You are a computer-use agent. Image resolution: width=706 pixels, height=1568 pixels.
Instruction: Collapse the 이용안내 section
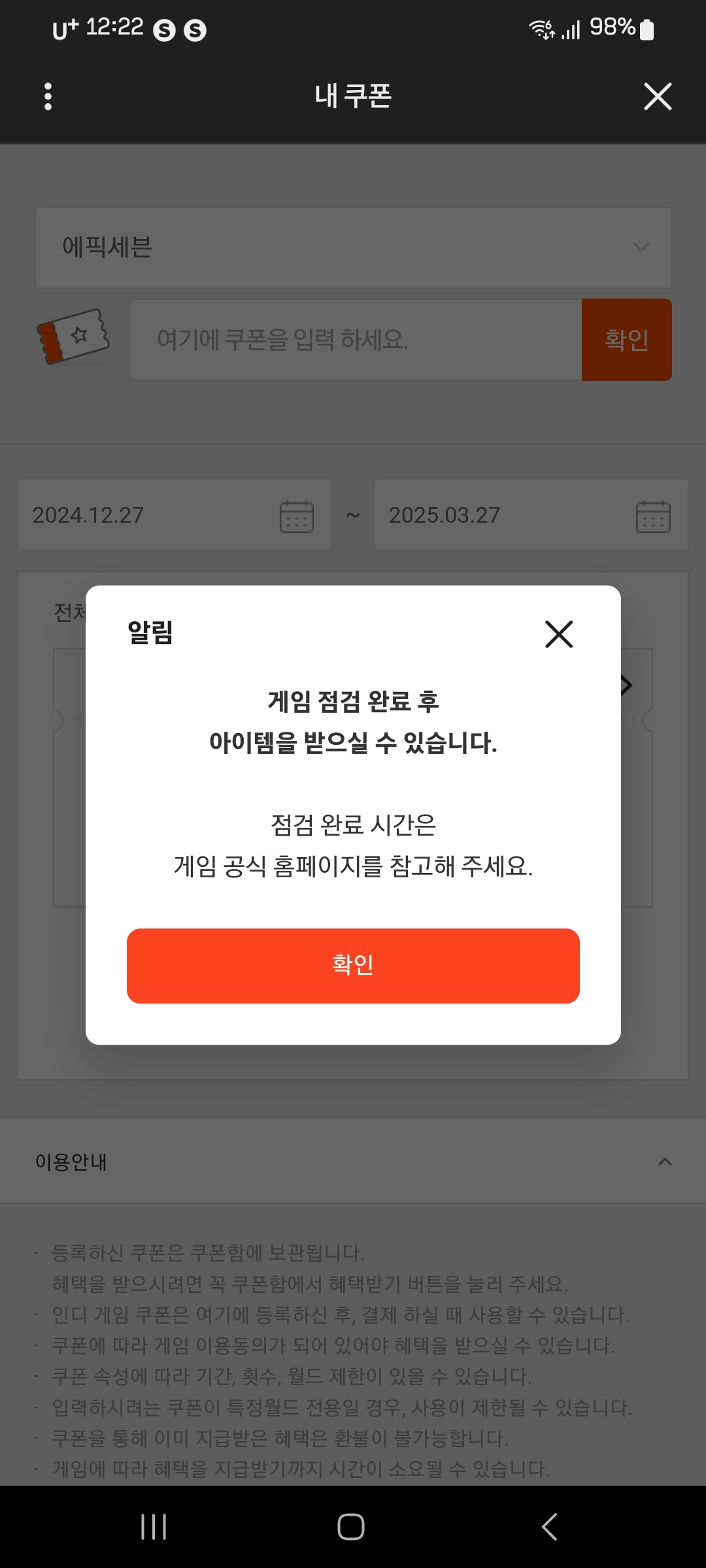[x=665, y=1162]
